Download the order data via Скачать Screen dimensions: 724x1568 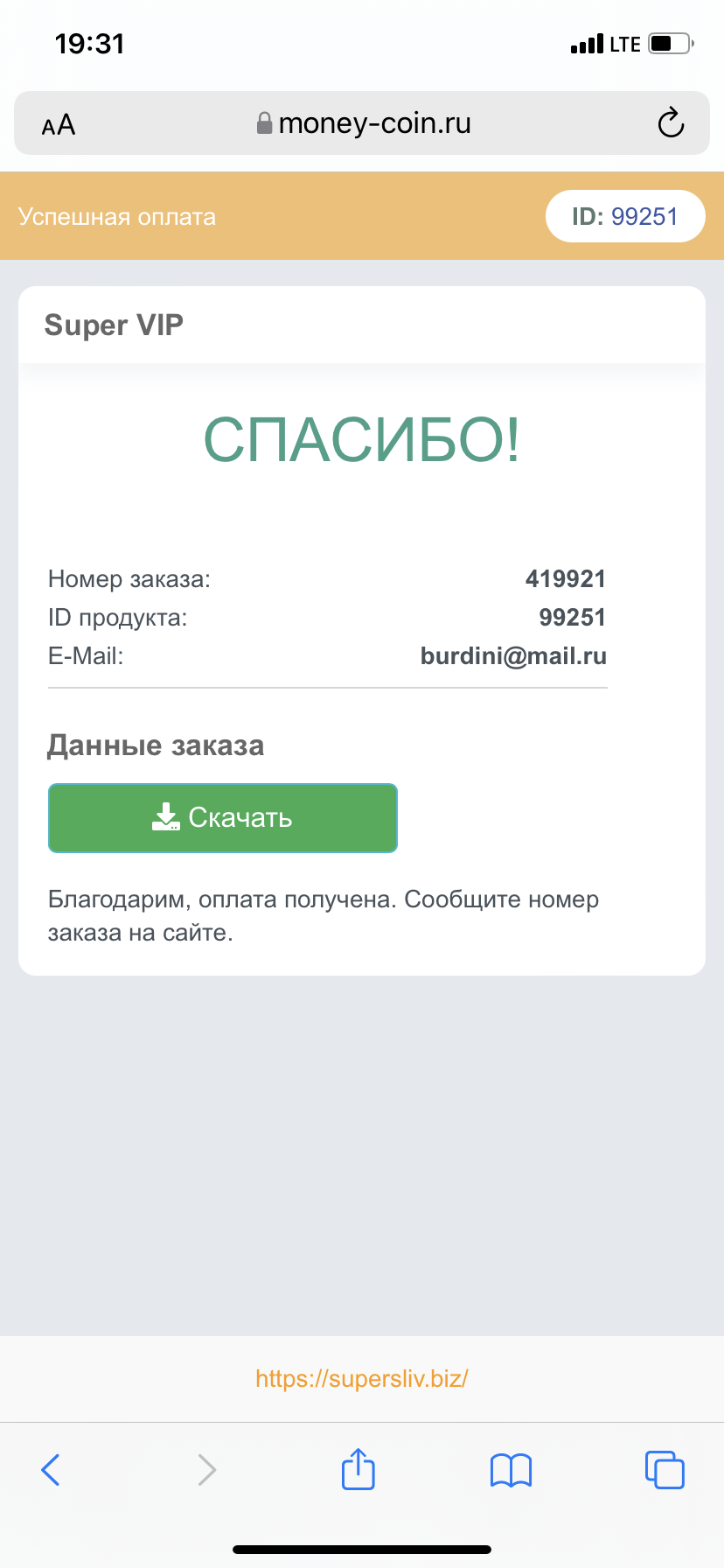pos(223,818)
